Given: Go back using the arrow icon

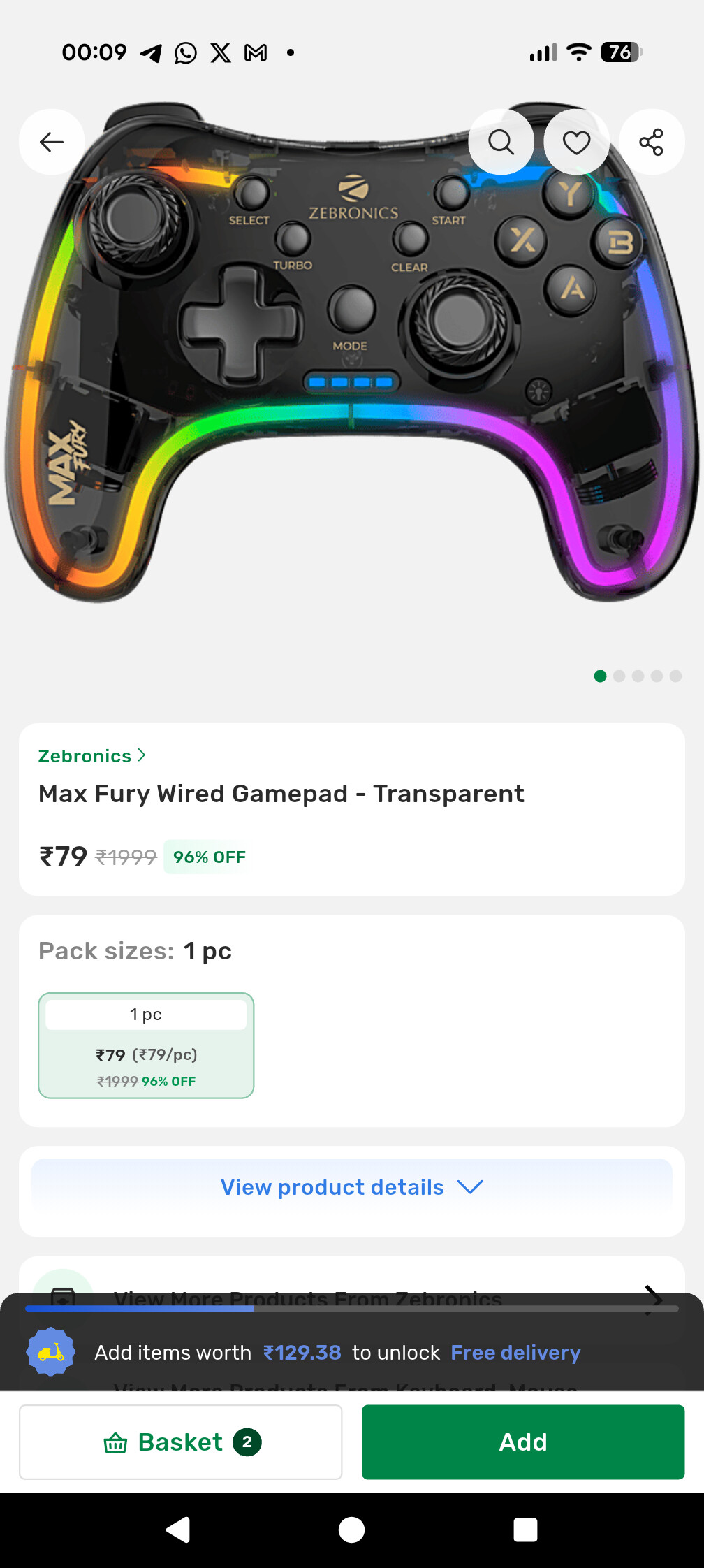Looking at the screenshot, I should point(52,142).
